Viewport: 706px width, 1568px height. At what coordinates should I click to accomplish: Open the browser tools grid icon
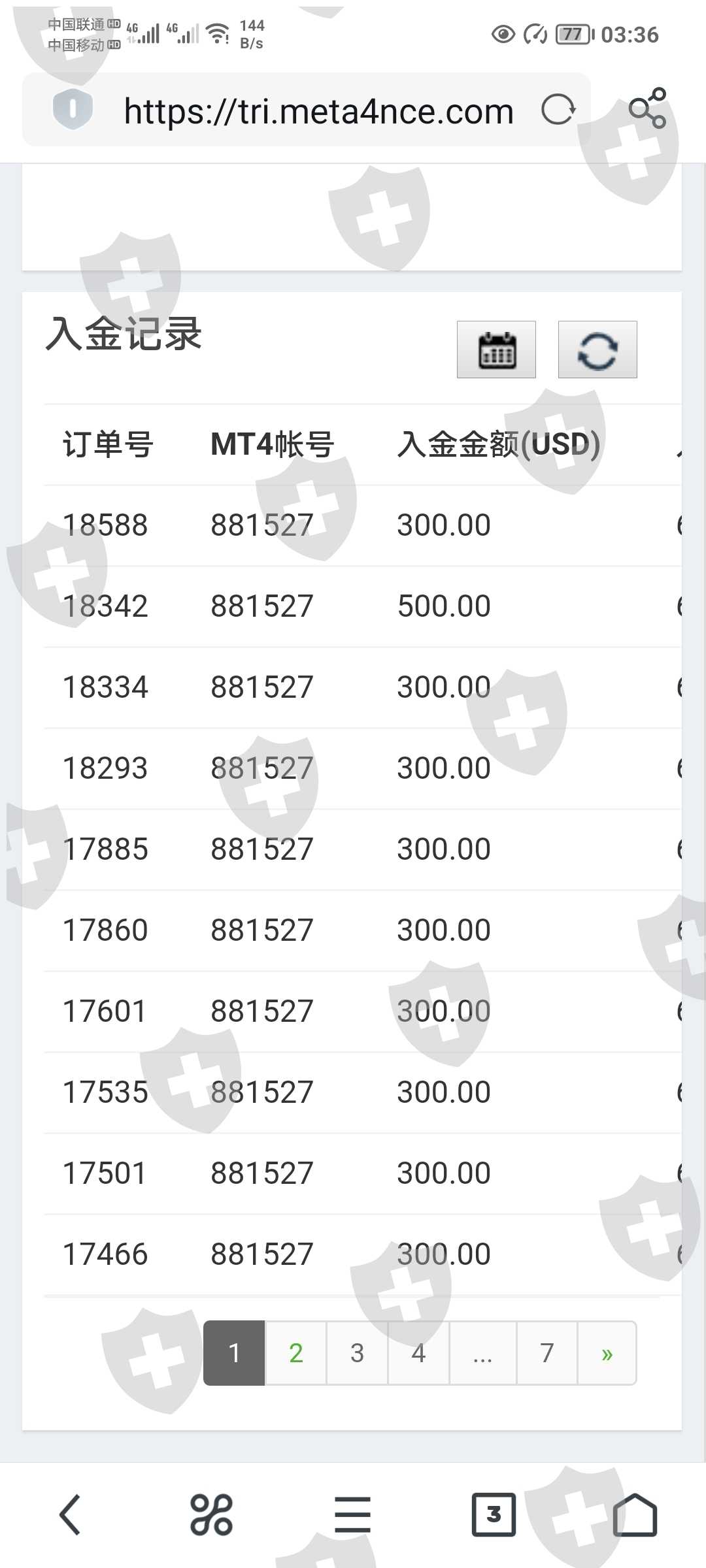(211, 1514)
